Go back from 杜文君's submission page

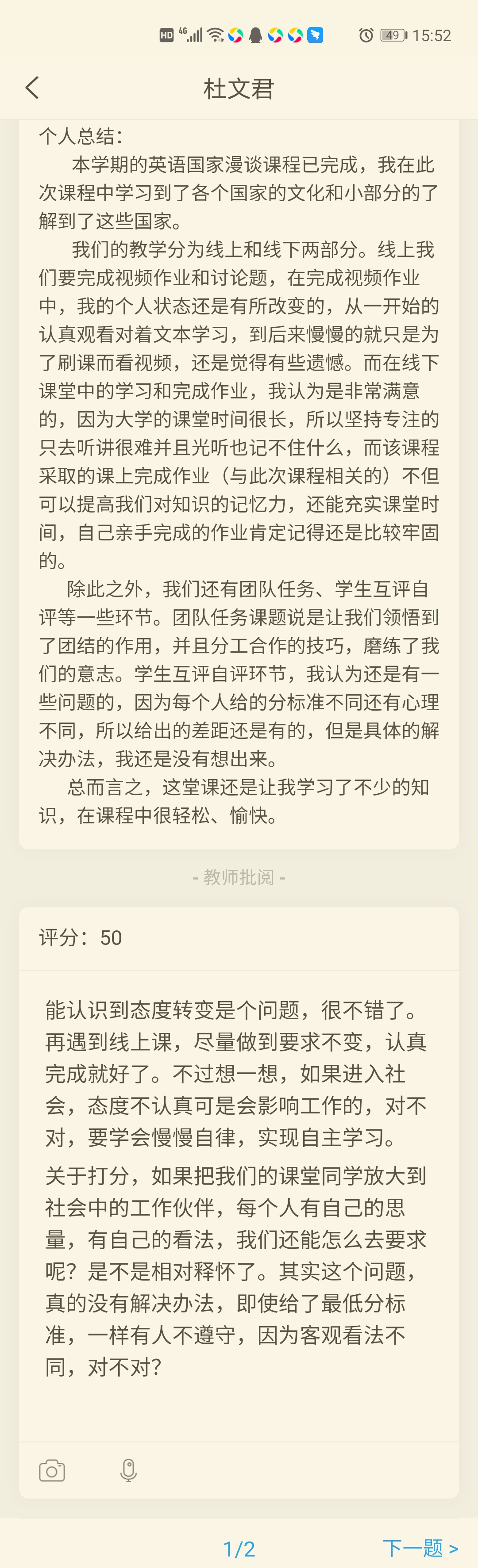click(x=32, y=88)
